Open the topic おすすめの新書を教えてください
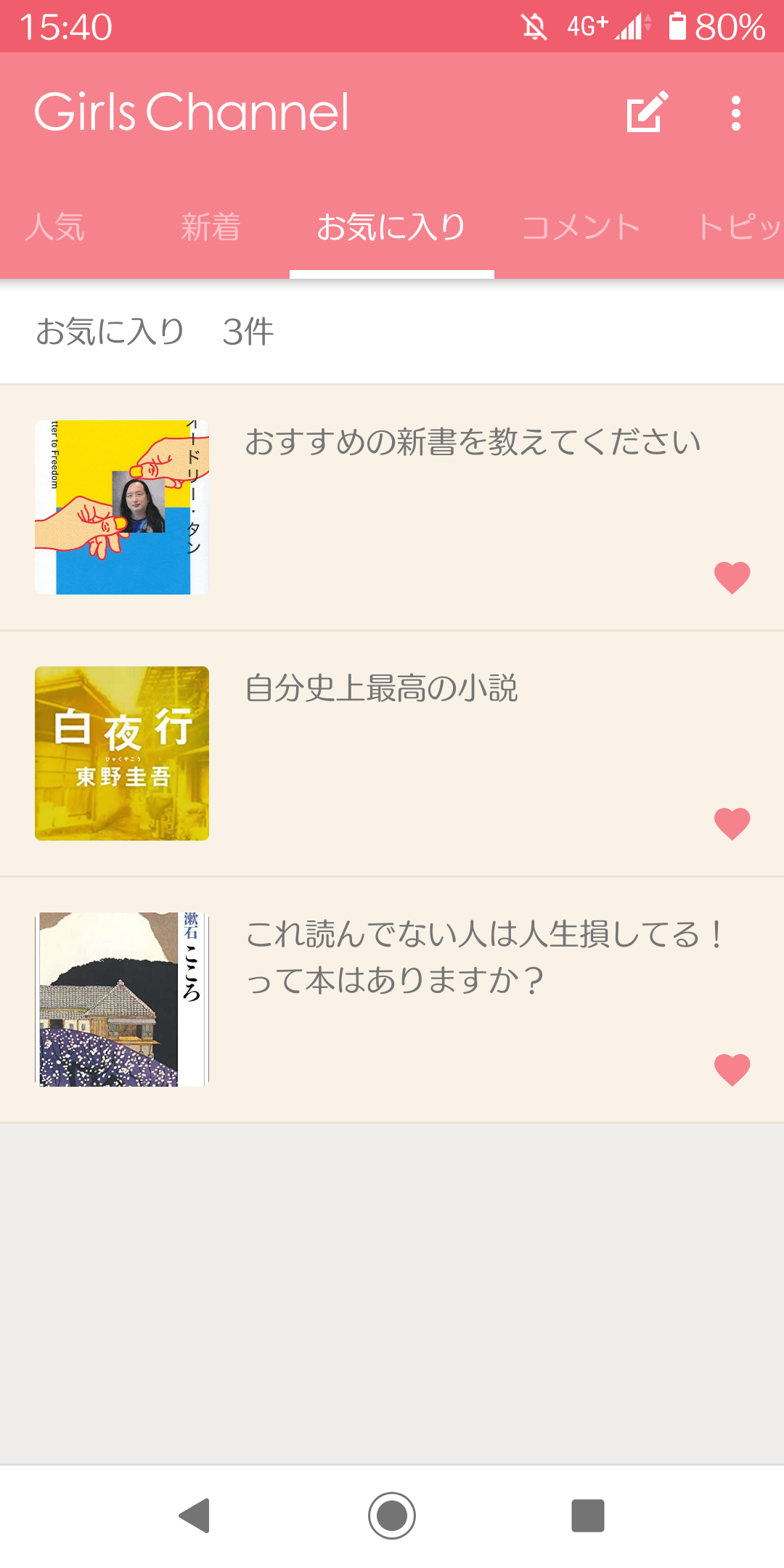Viewport: 784px width, 1568px height. pyautogui.click(x=472, y=441)
